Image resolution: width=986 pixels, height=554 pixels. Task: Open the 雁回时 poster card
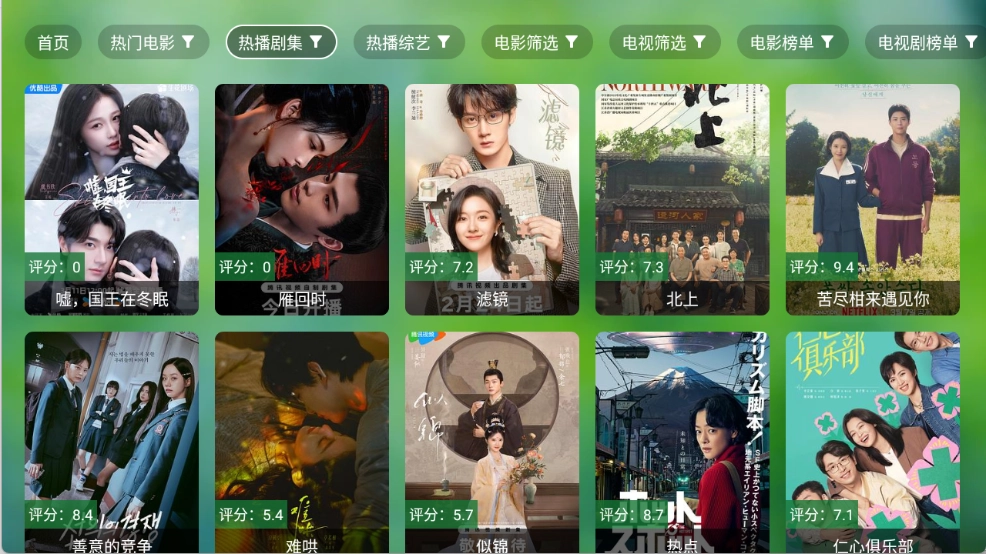301,199
